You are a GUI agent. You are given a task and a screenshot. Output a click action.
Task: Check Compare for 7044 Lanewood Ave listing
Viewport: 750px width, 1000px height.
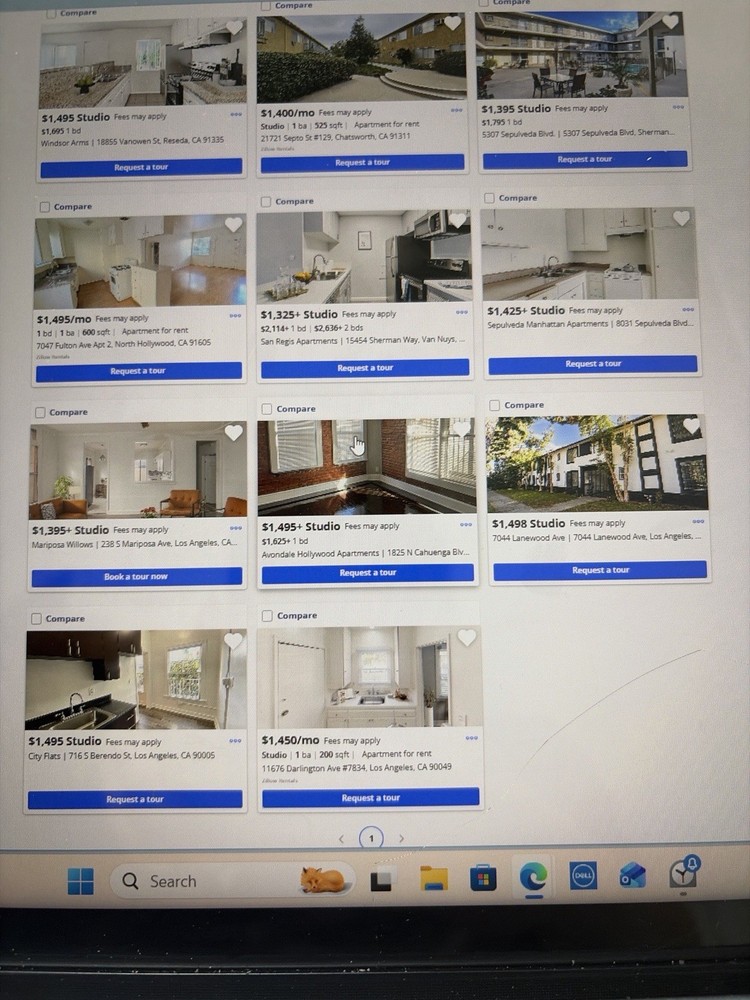(495, 405)
